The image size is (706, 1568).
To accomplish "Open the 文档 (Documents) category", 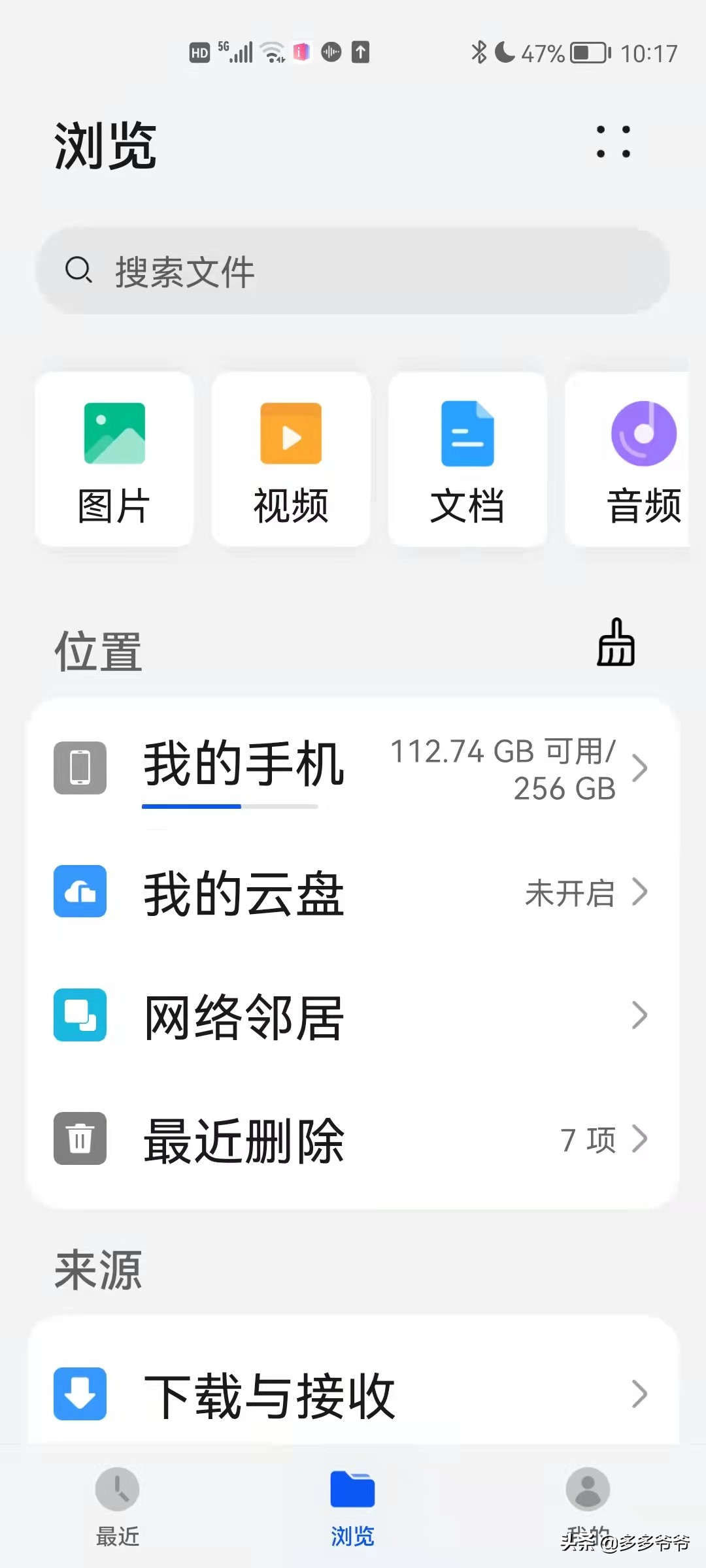I will [x=467, y=457].
